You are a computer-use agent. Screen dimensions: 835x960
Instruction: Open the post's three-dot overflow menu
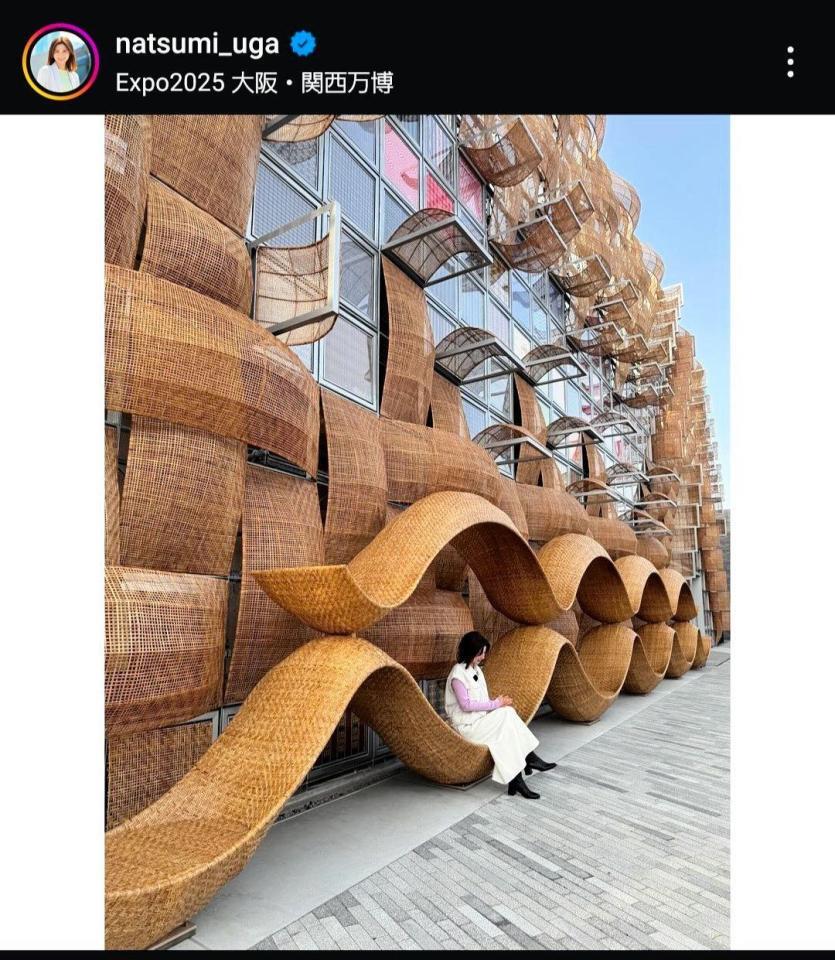click(x=790, y=62)
